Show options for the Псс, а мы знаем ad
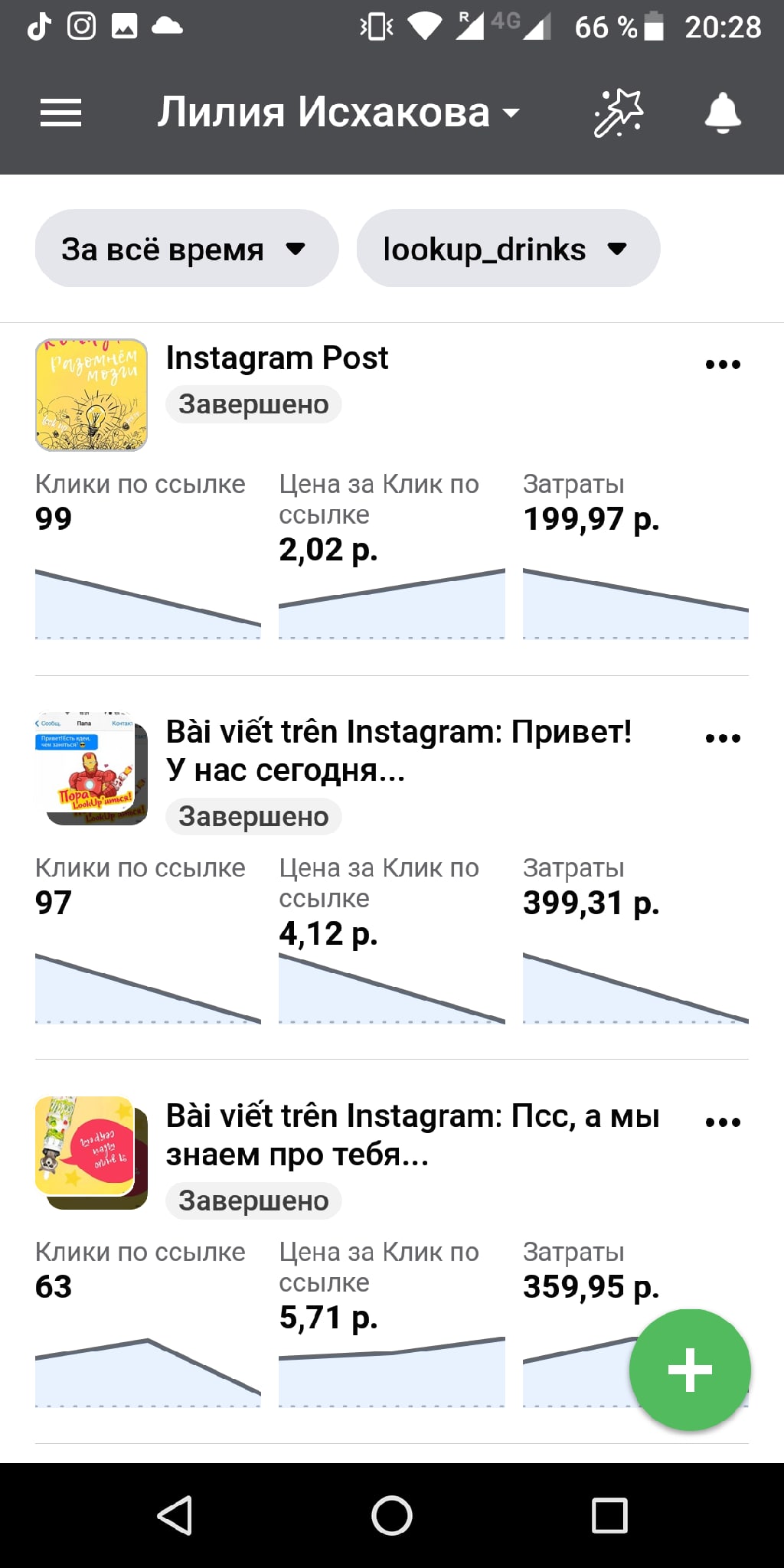This screenshot has height=1568, width=784. [x=723, y=1123]
